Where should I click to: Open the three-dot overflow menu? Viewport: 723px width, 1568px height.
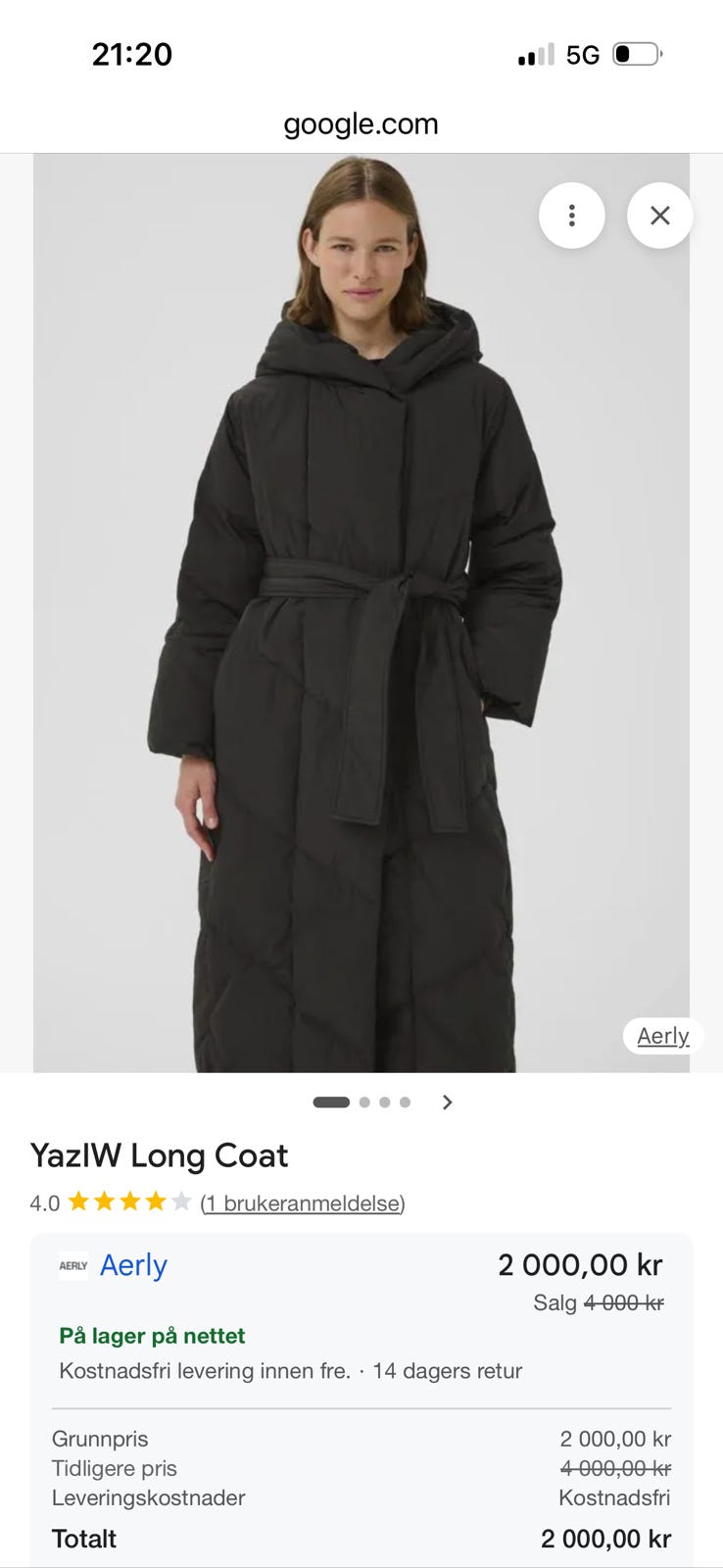point(571,216)
